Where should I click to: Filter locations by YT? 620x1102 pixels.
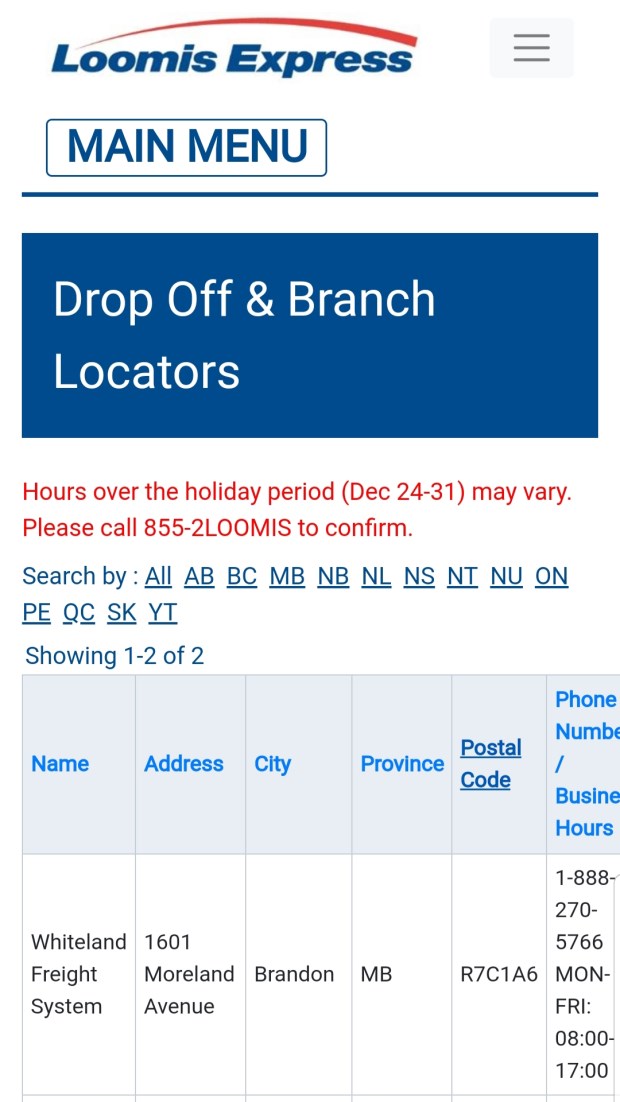coord(163,612)
